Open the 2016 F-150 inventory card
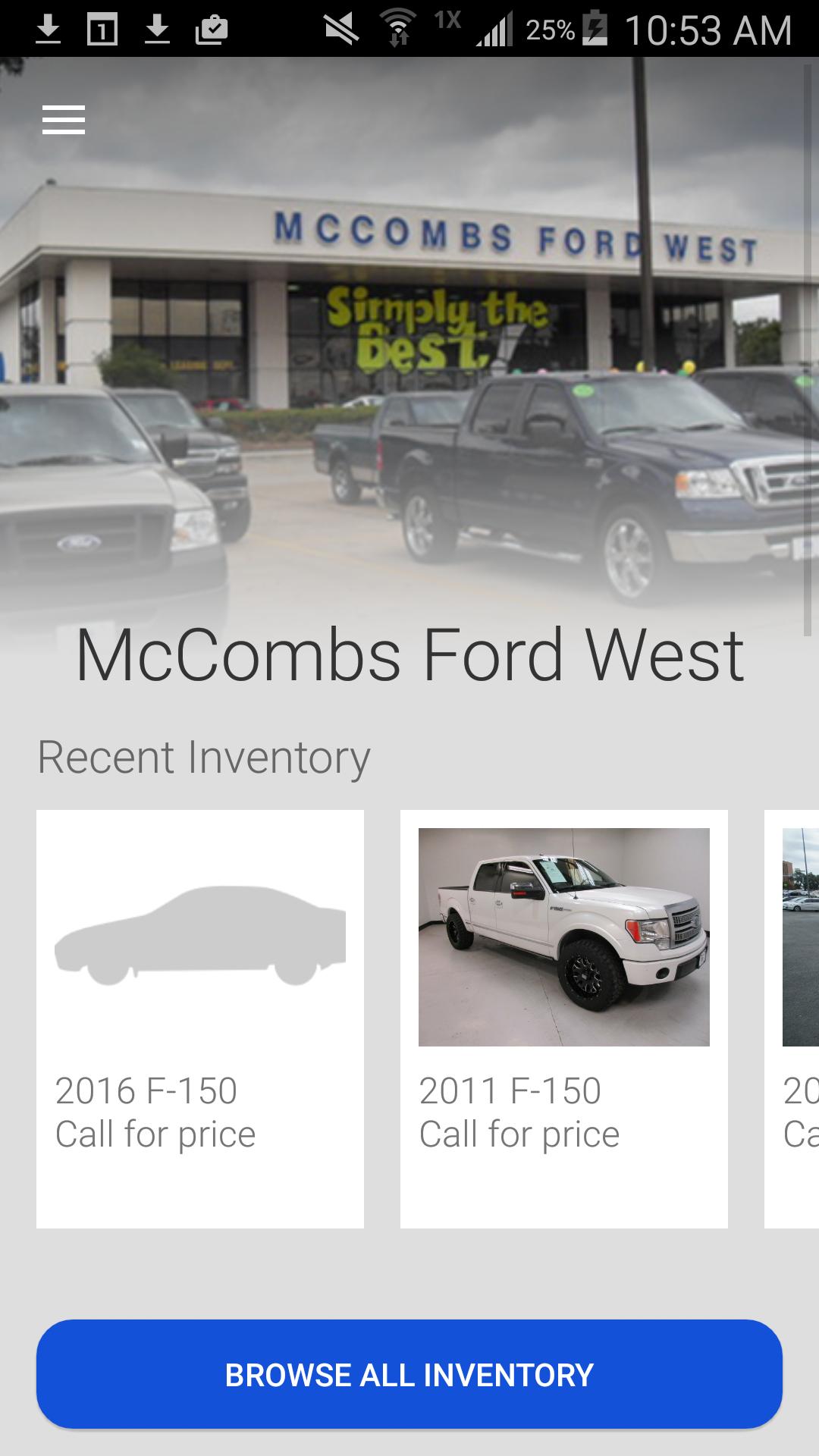The image size is (819, 1456). (x=200, y=1018)
